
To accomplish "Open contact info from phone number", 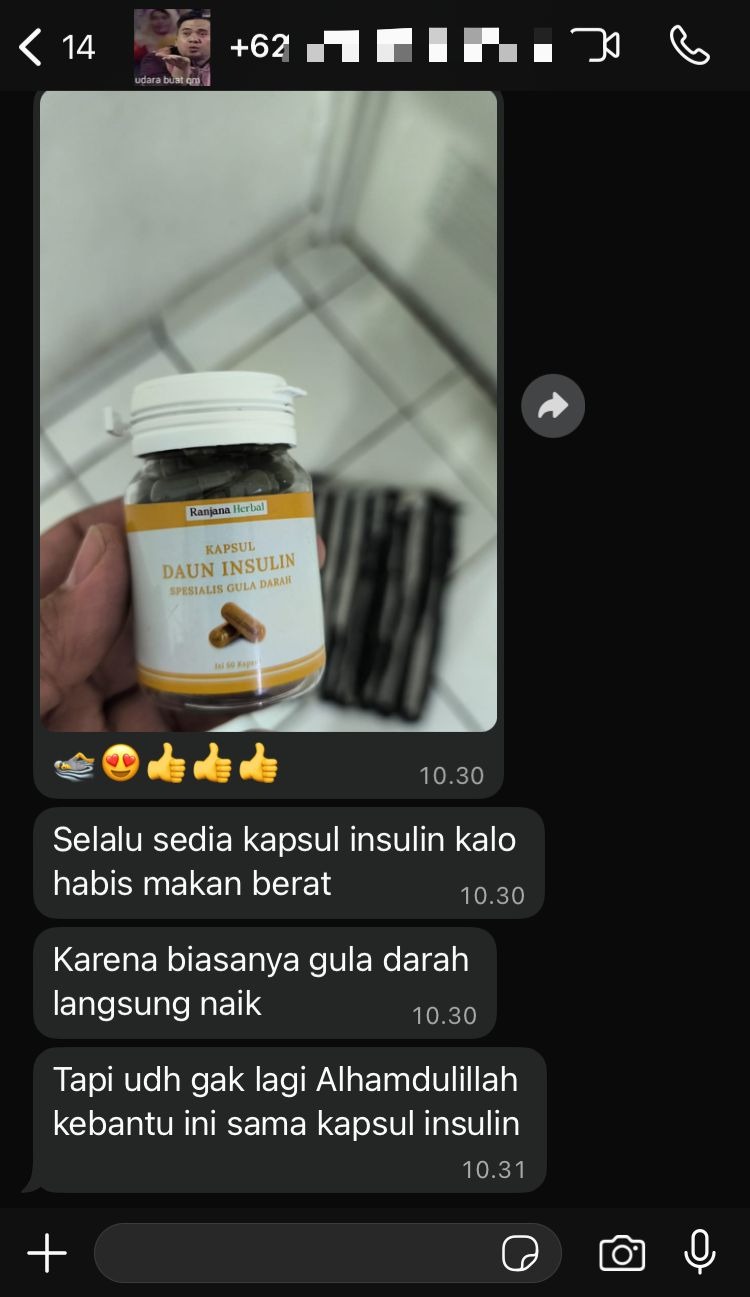I will [390, 47].
